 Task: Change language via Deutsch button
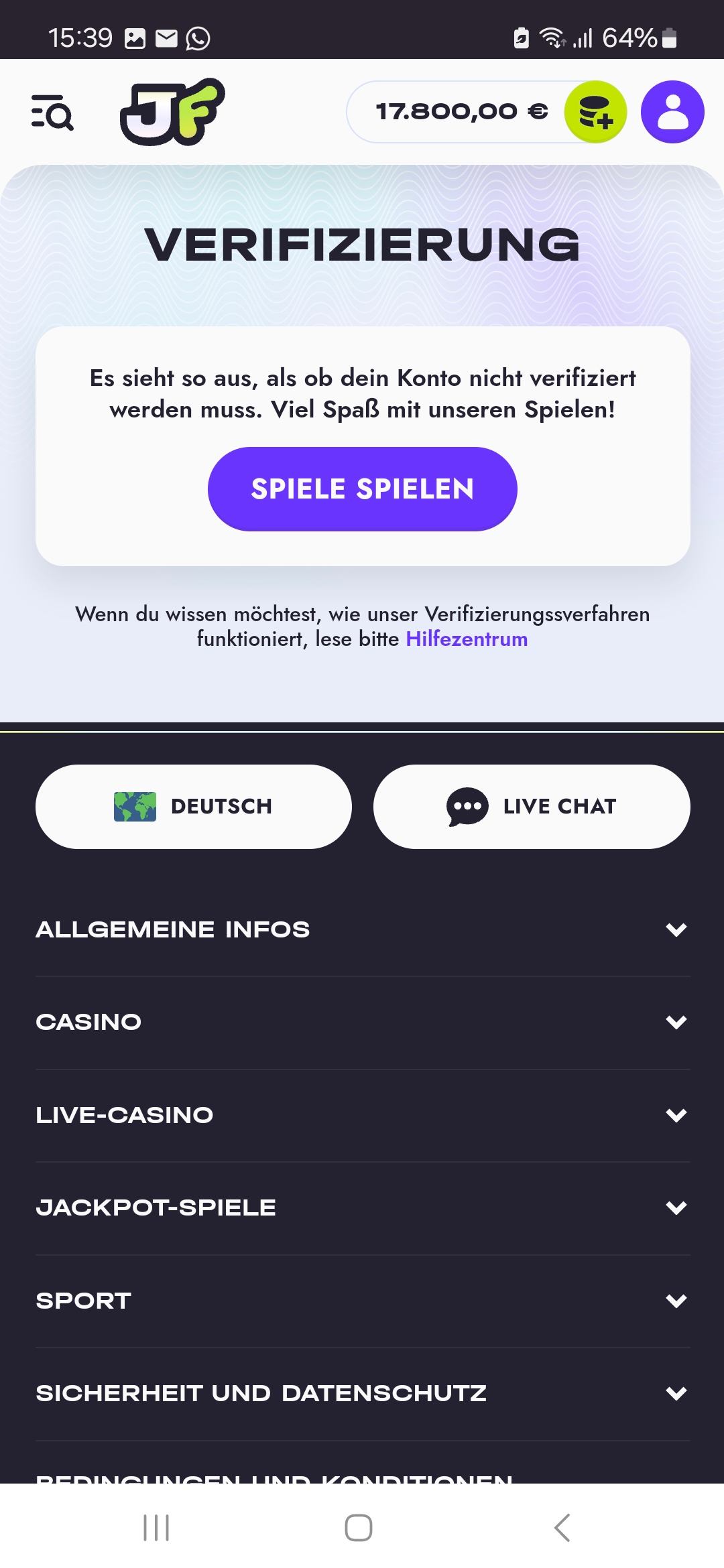point(194,807)
